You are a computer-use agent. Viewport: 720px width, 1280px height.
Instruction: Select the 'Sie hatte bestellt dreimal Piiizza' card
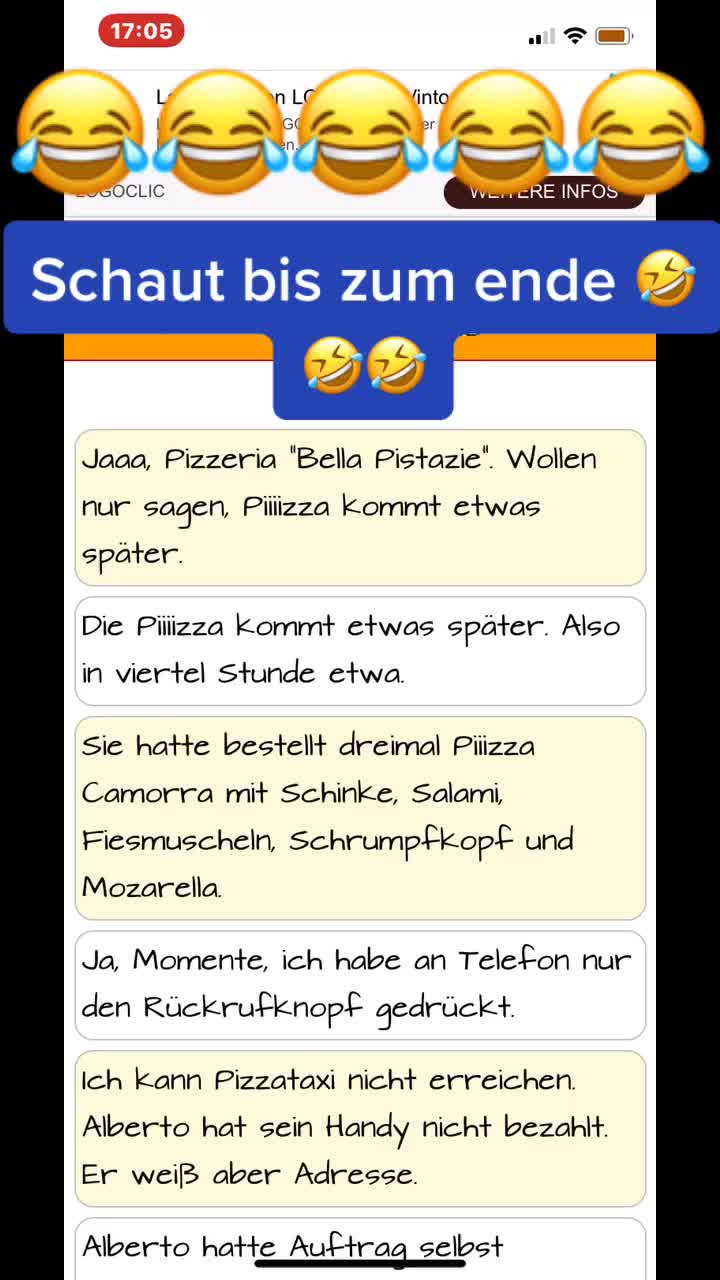pos(360,818)
